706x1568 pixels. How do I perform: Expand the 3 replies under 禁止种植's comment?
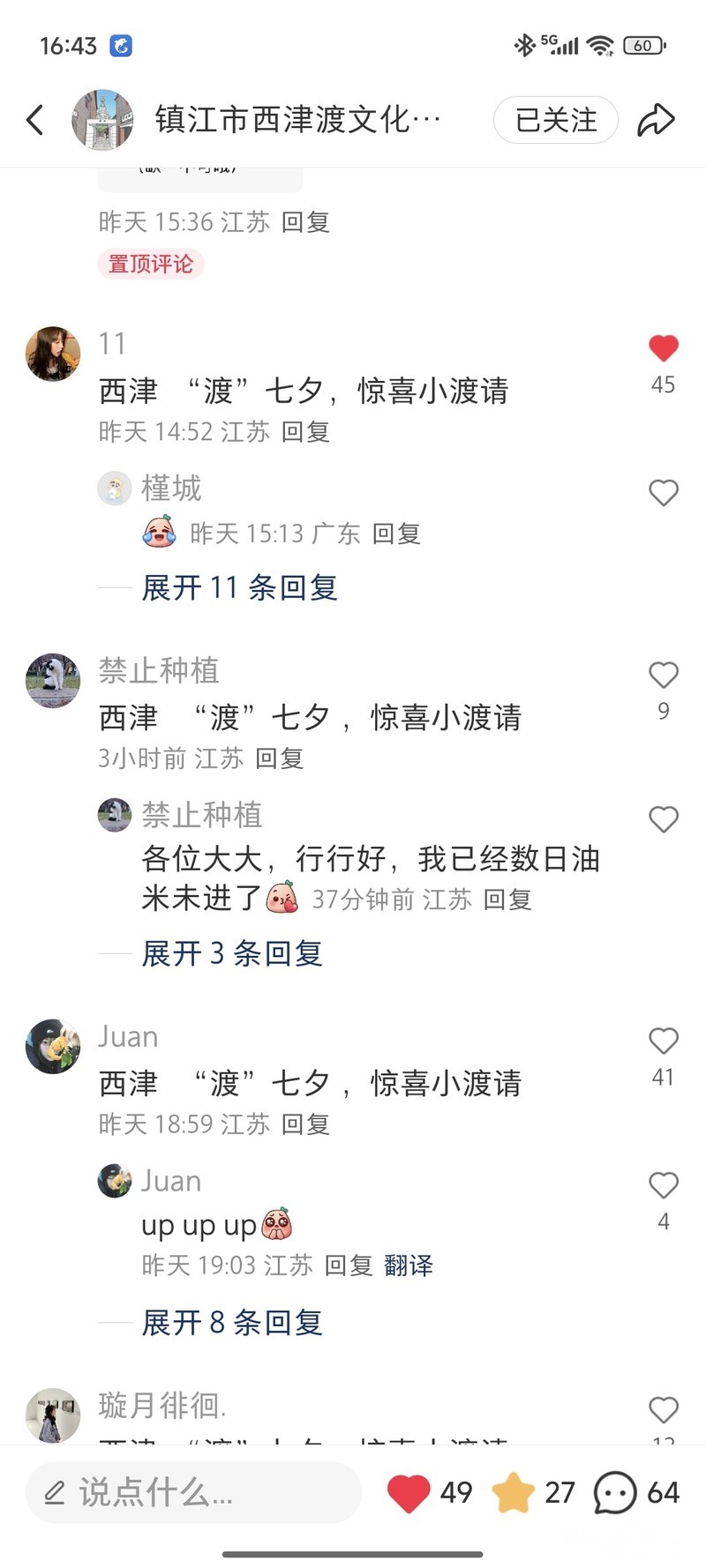(232, 953)
